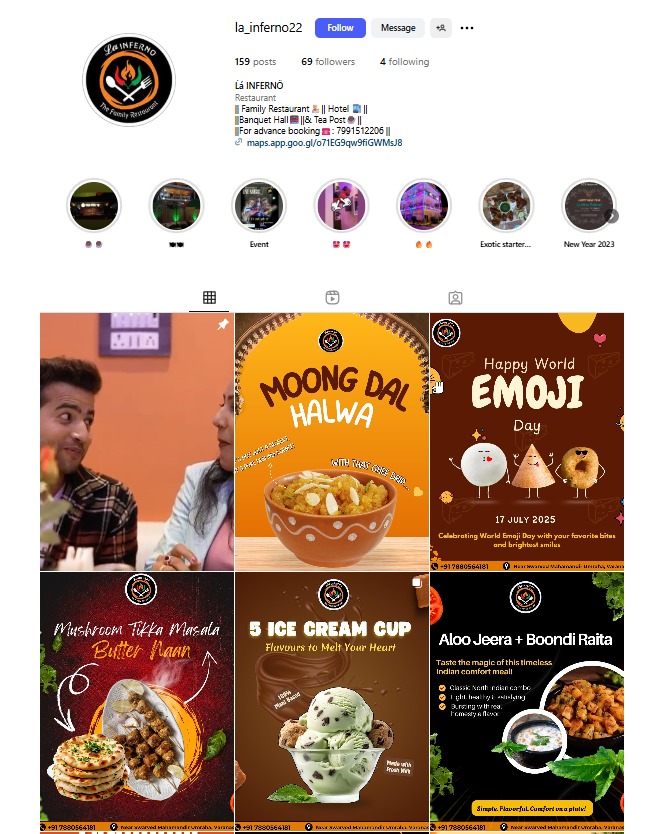Image resolution: width=669 pixels, height=834 pixels.
Task: Follow la_inferno22
Action: pyautogui.click(x=340, y=28)
